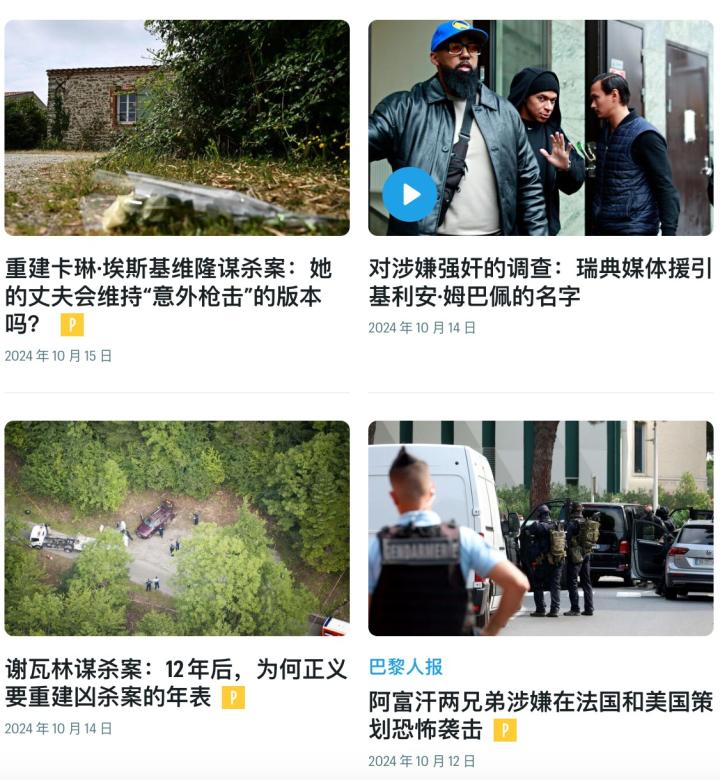Open the 阿富汗两兄弟涉嫌策划恐怖袭击 article
This screenshot has height=780, width=720.
pyautogui.click(x=540, y=715)
